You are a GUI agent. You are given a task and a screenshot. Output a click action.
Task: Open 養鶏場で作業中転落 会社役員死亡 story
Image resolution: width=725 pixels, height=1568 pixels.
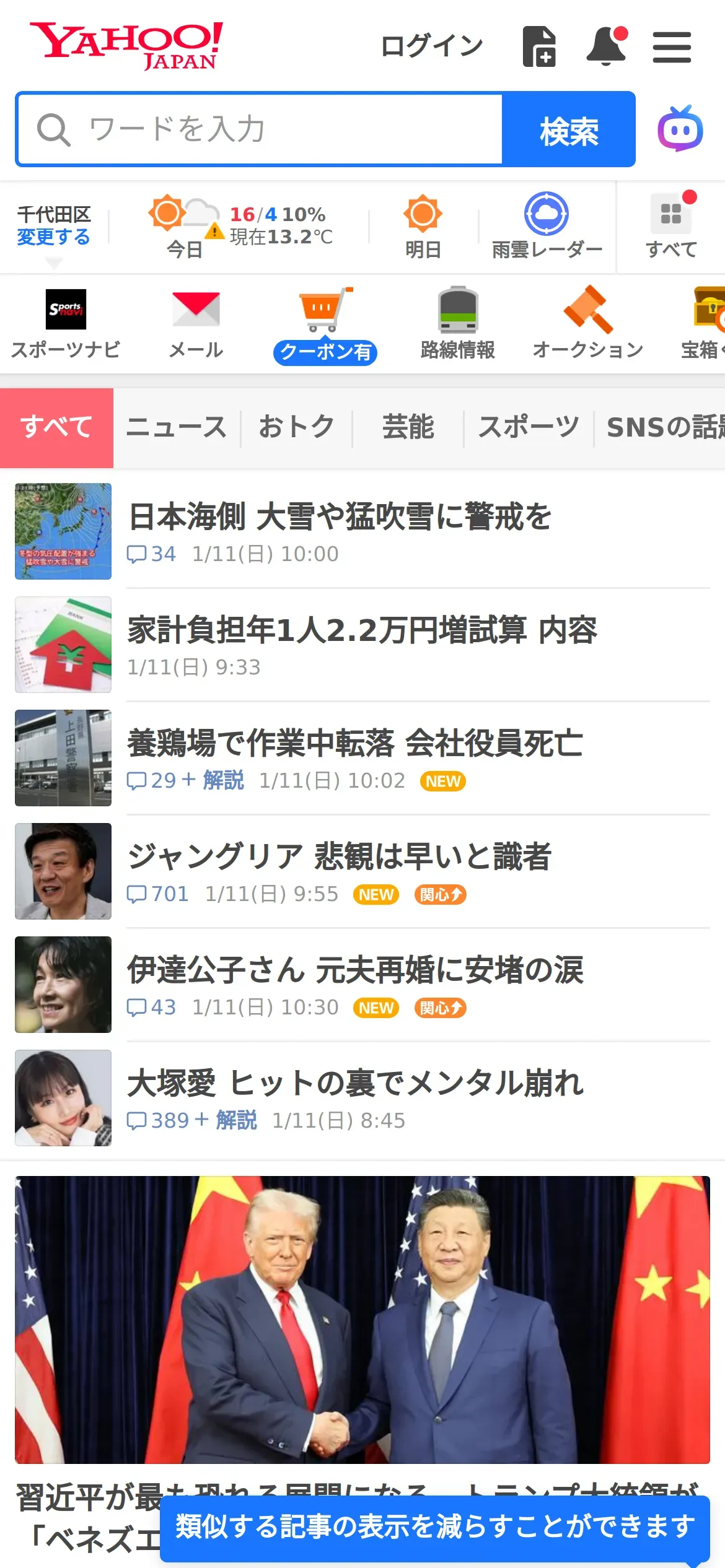(354, 743)
